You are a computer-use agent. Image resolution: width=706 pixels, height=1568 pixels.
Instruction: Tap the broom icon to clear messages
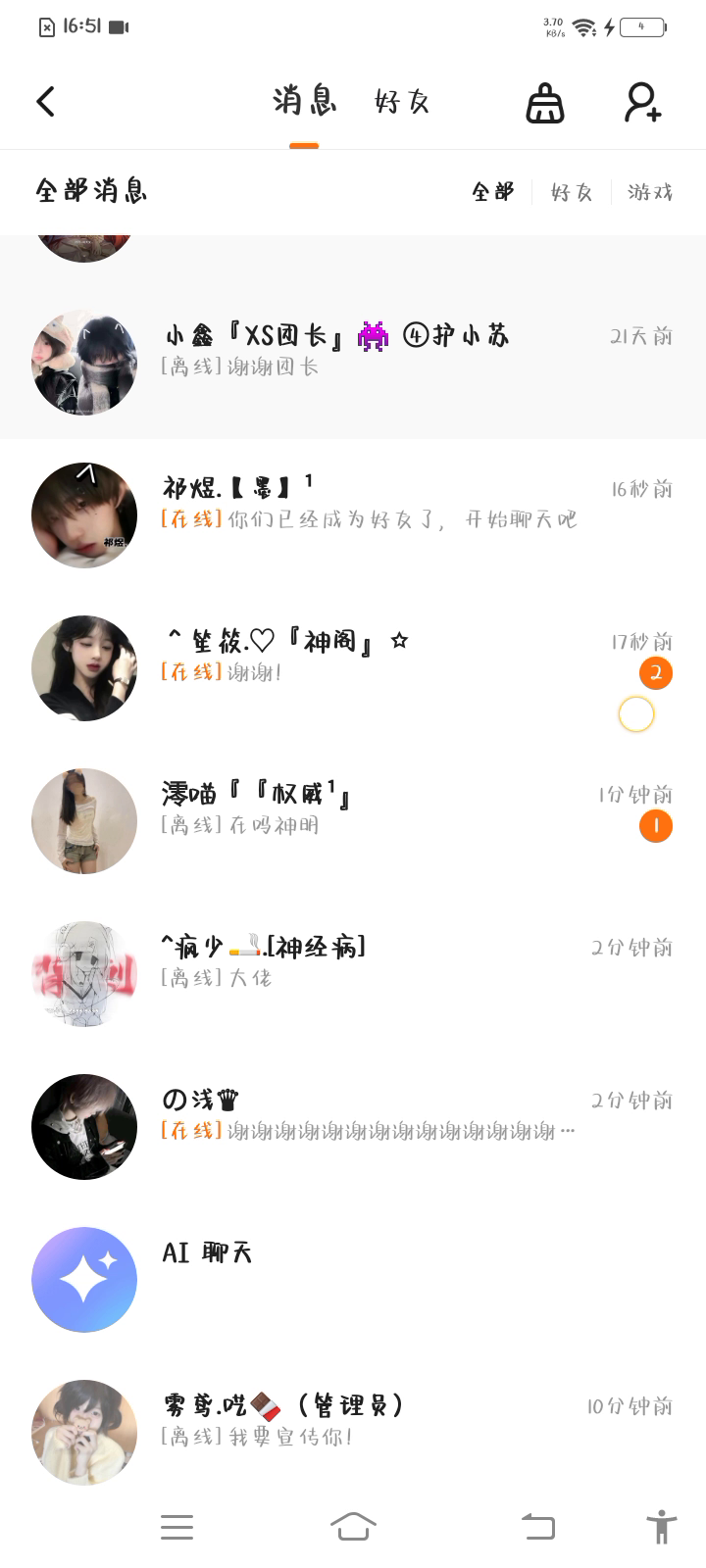pyautogui.click(x=545, y=102)
